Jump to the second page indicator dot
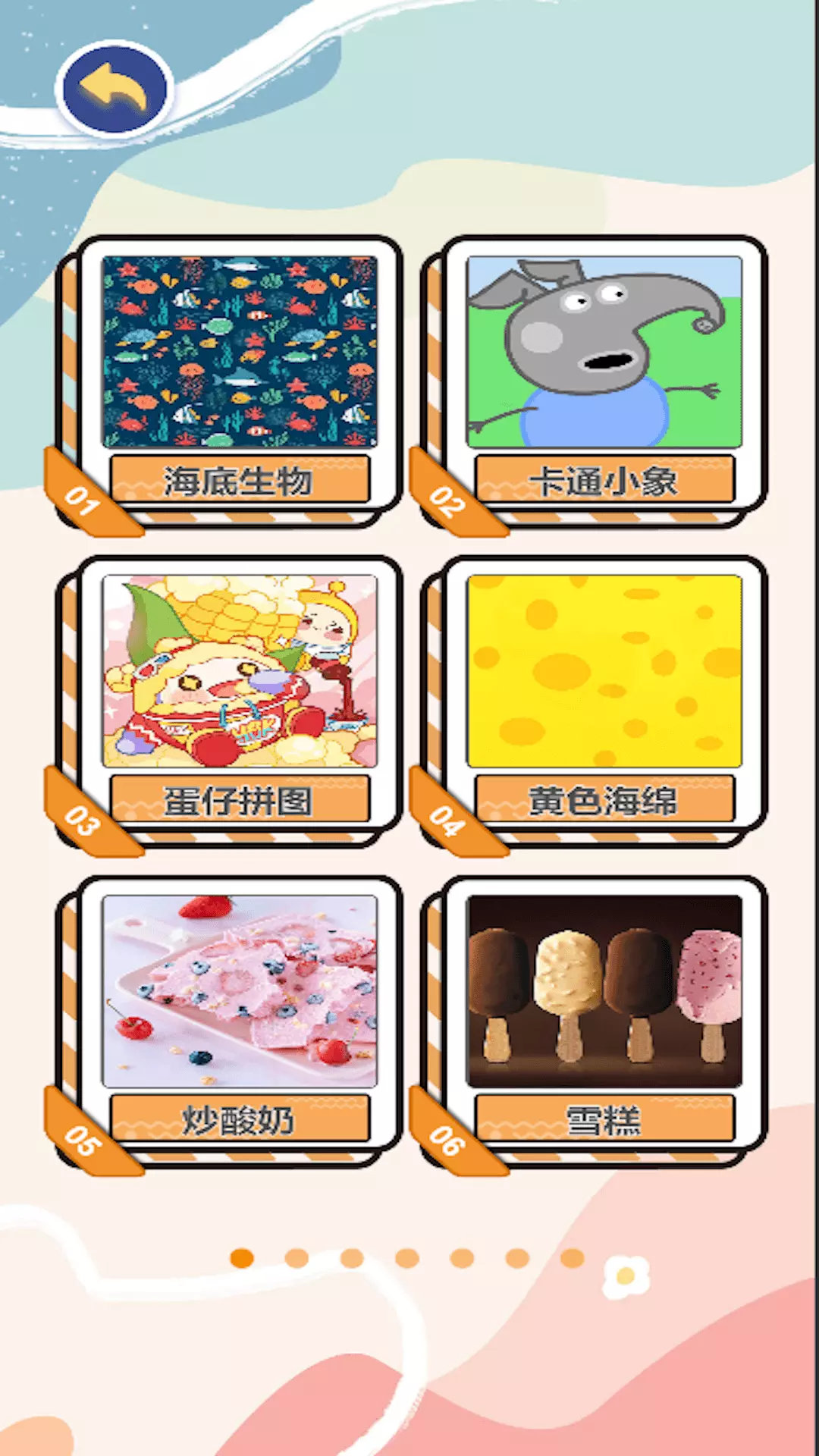 coord(297,1258)
